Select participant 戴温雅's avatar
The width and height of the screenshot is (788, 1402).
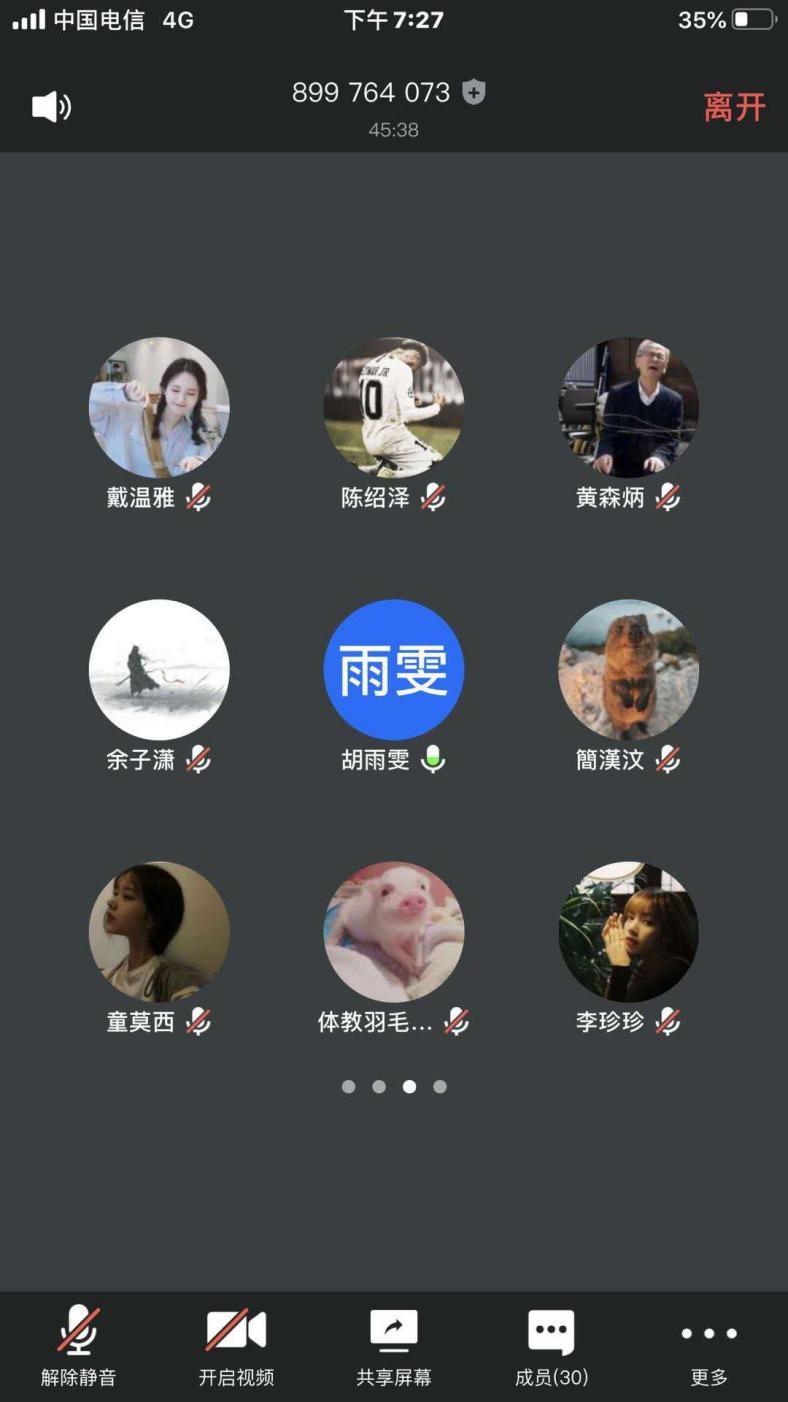[x=159, y=407]
